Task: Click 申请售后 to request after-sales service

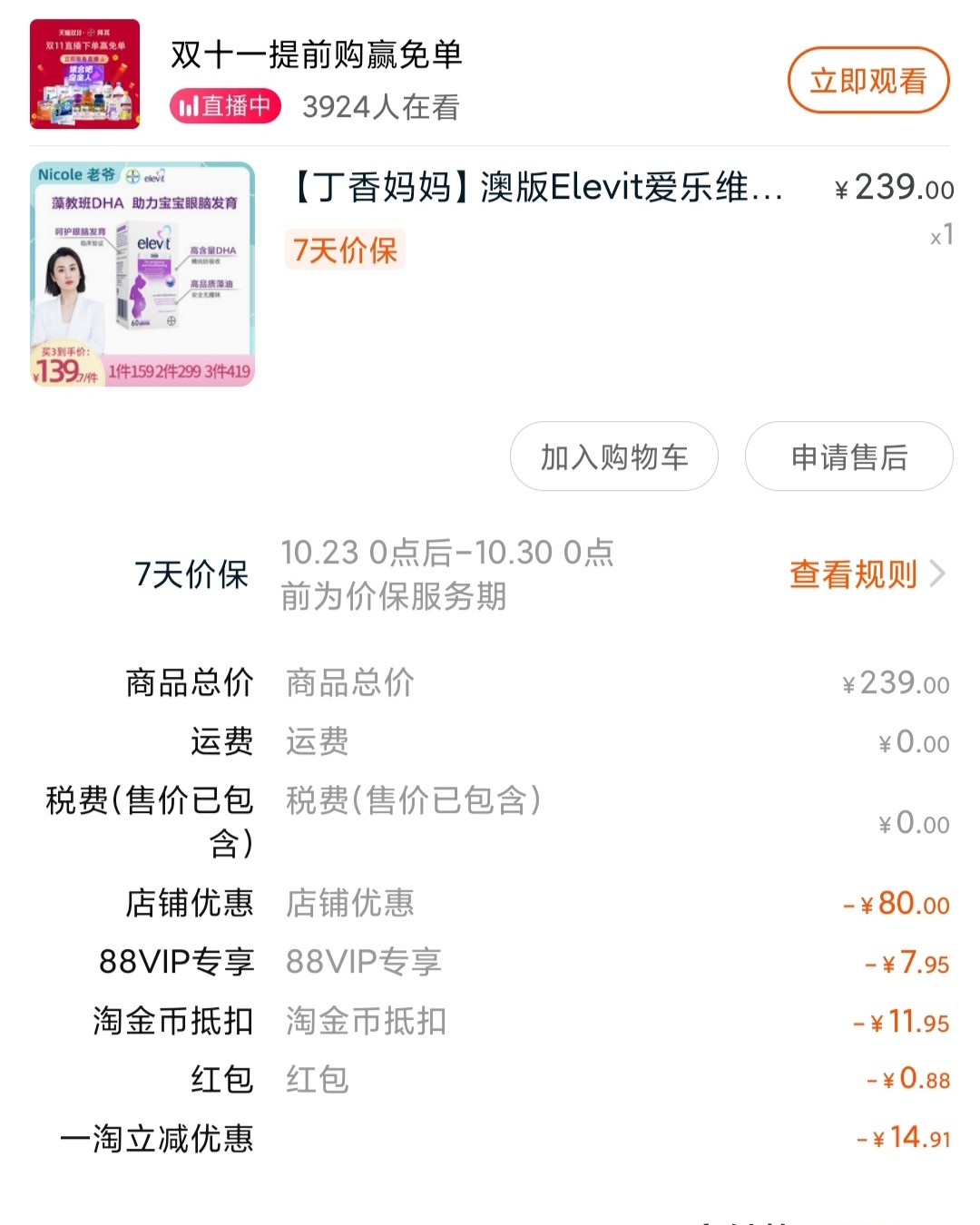Action: pyautogui.click(x=848, y=457)
